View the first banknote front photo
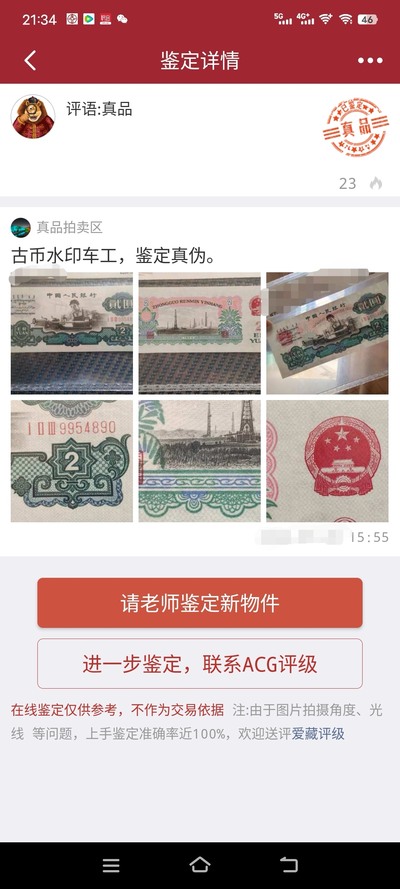Screen dimensions: 400x889 coord(72,333)
